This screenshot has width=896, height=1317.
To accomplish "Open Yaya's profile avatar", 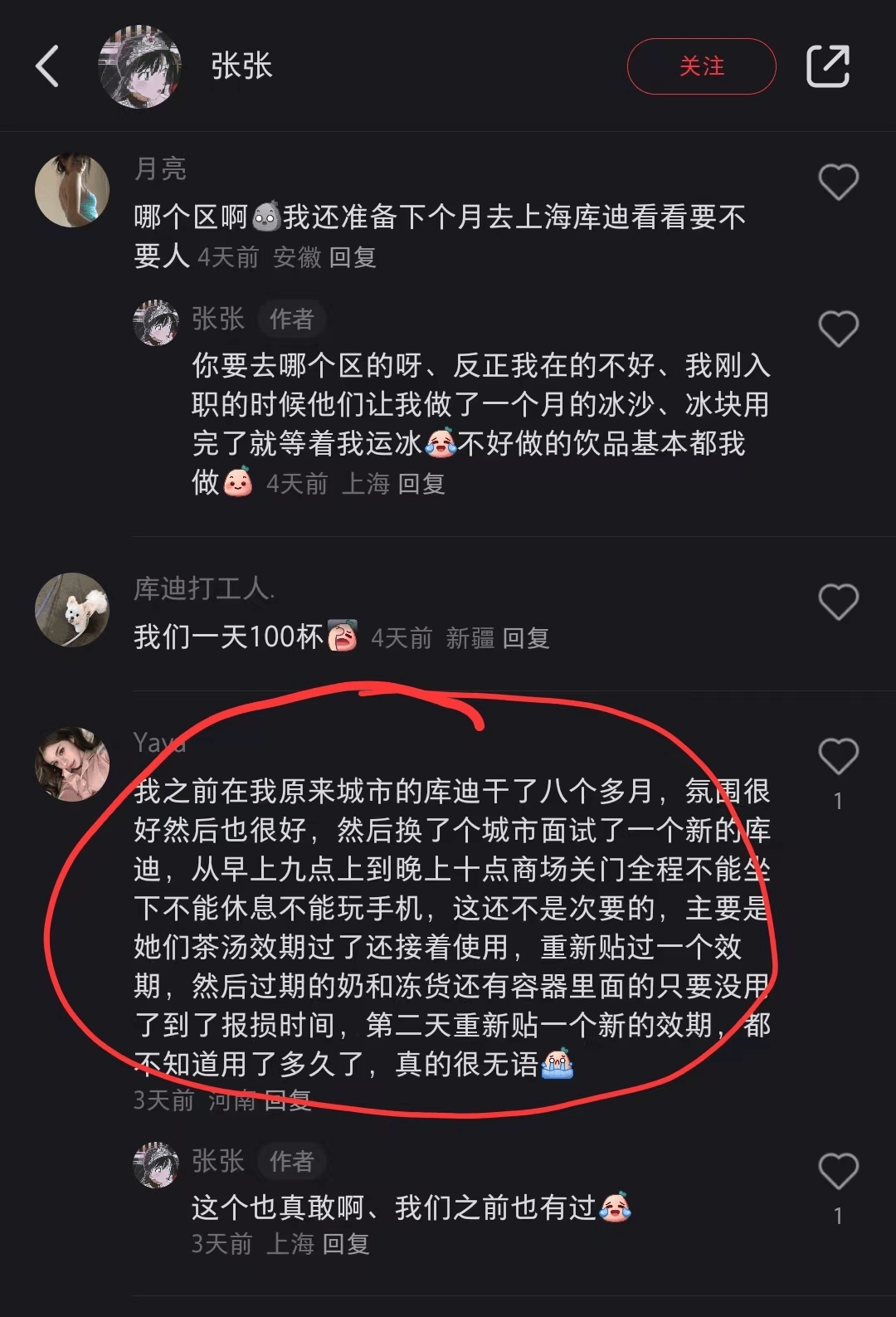I will click(x=72, y=764).
